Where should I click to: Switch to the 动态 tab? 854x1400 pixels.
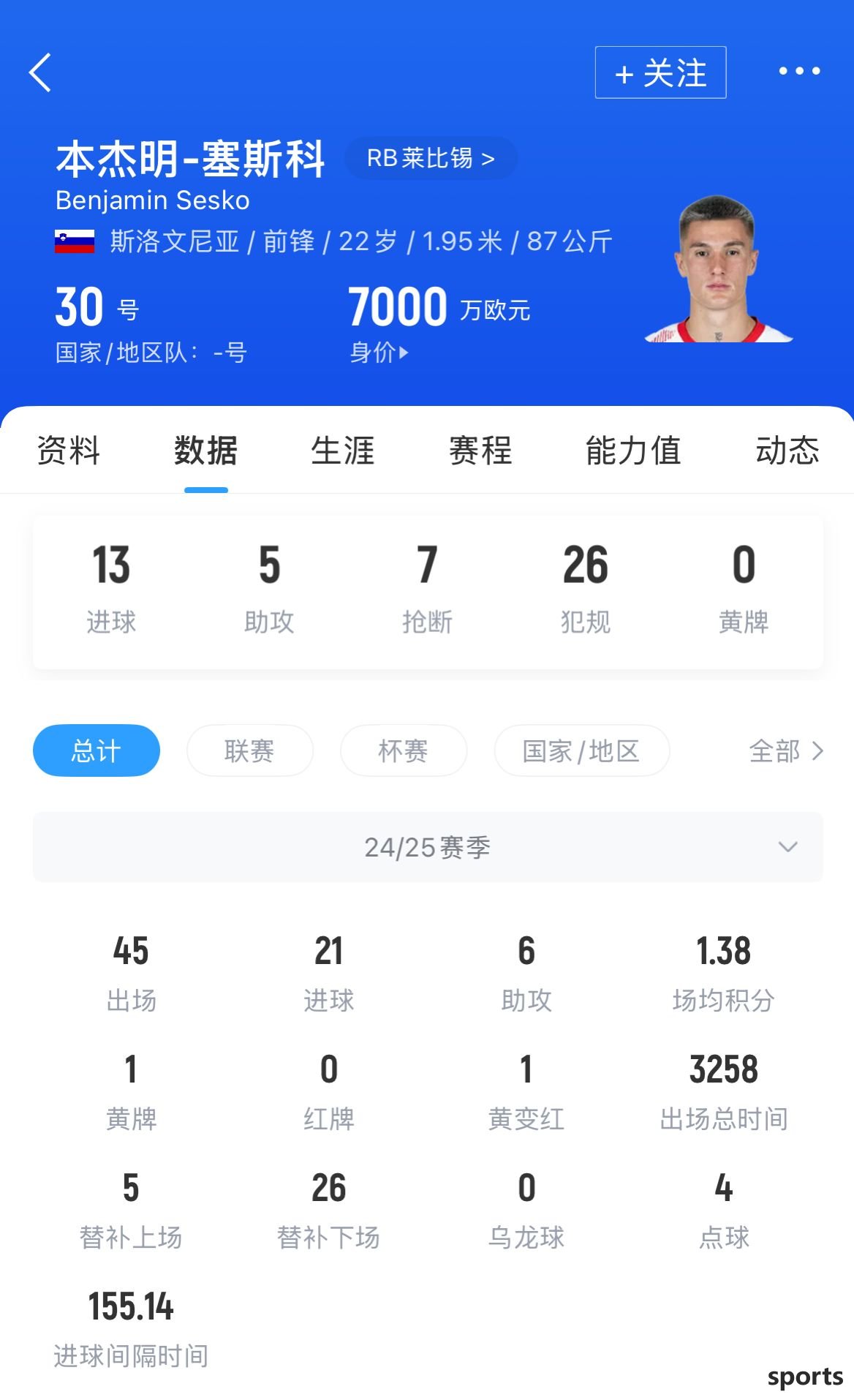point(787,450)
